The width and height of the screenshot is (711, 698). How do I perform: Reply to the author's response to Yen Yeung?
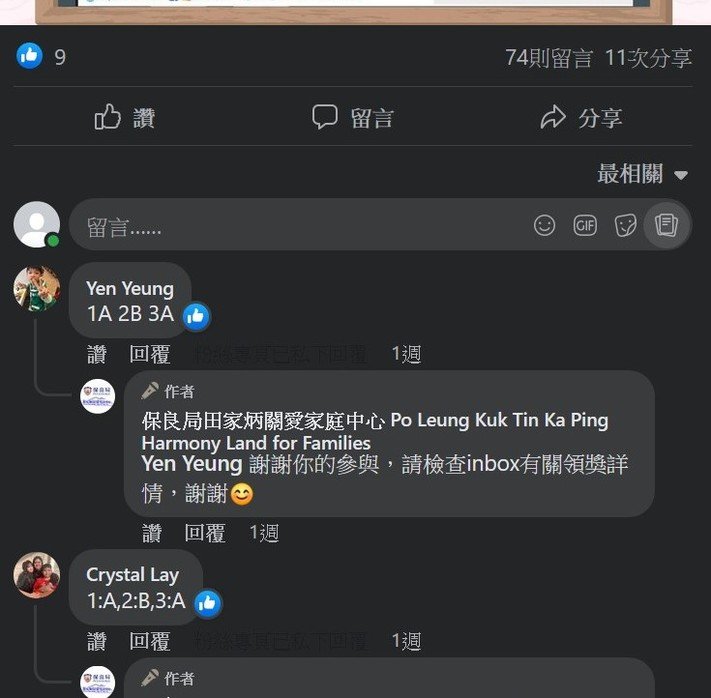coord(205,533)
